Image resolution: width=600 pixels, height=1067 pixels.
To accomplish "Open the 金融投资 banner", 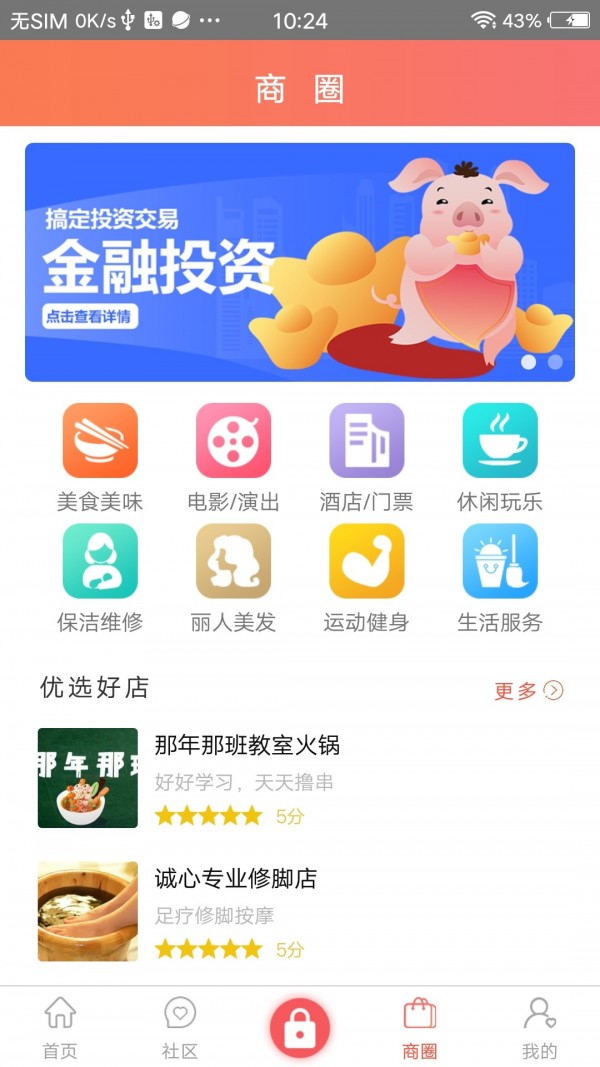I will coord(300,262).
